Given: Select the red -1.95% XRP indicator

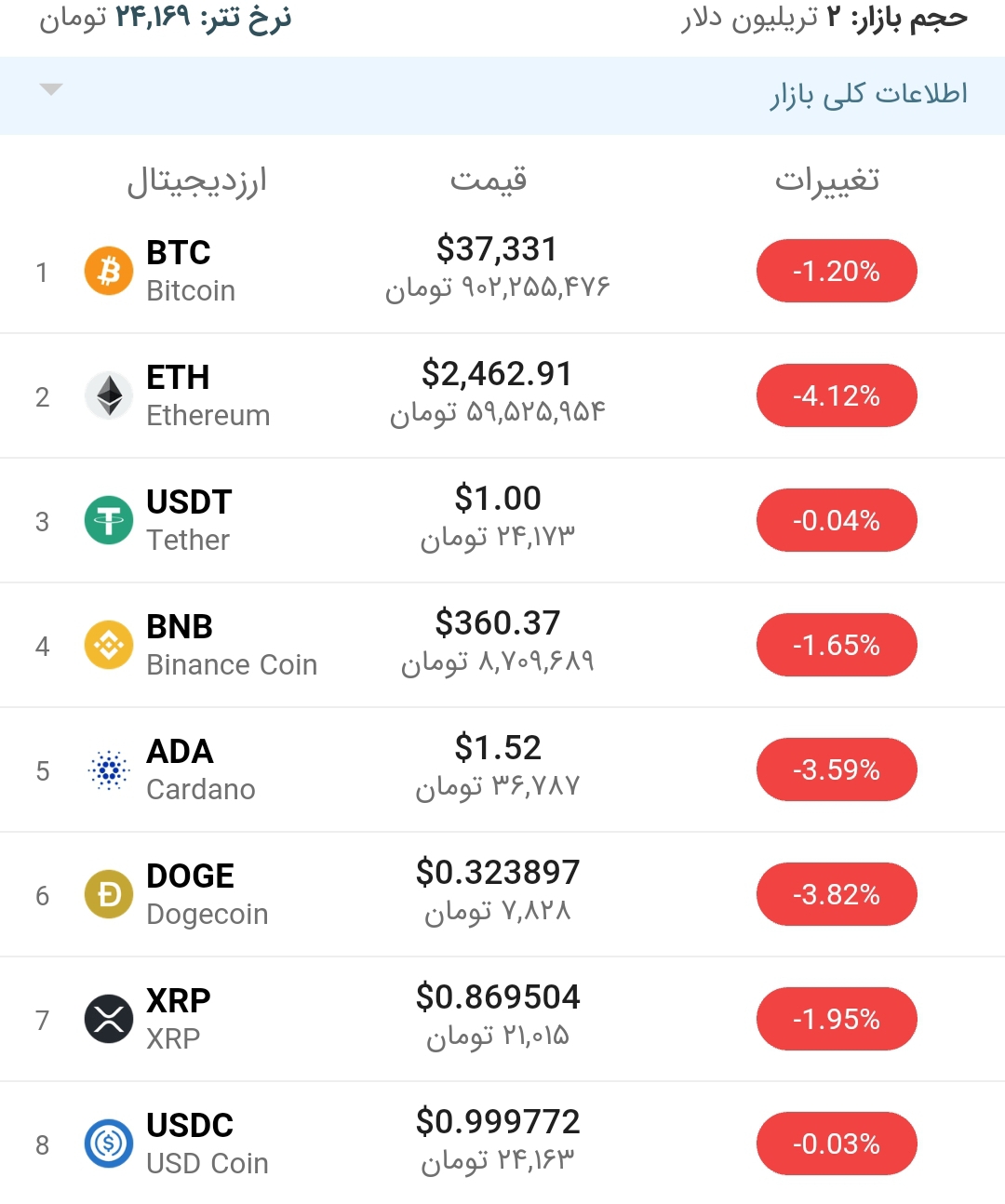Looking at the screenshot, I should click(x=836, y=1019).
